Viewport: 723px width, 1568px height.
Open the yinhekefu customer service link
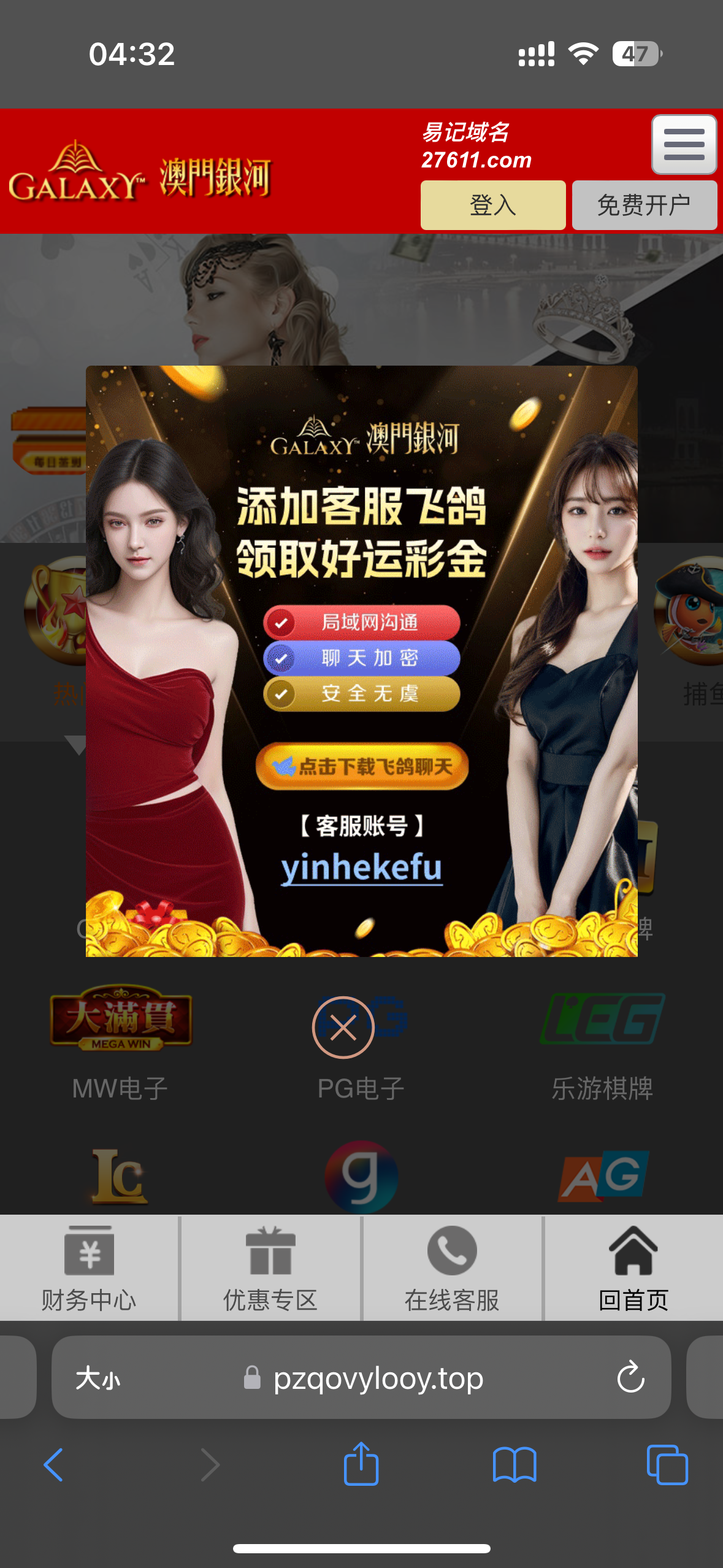tap(361, 867)
